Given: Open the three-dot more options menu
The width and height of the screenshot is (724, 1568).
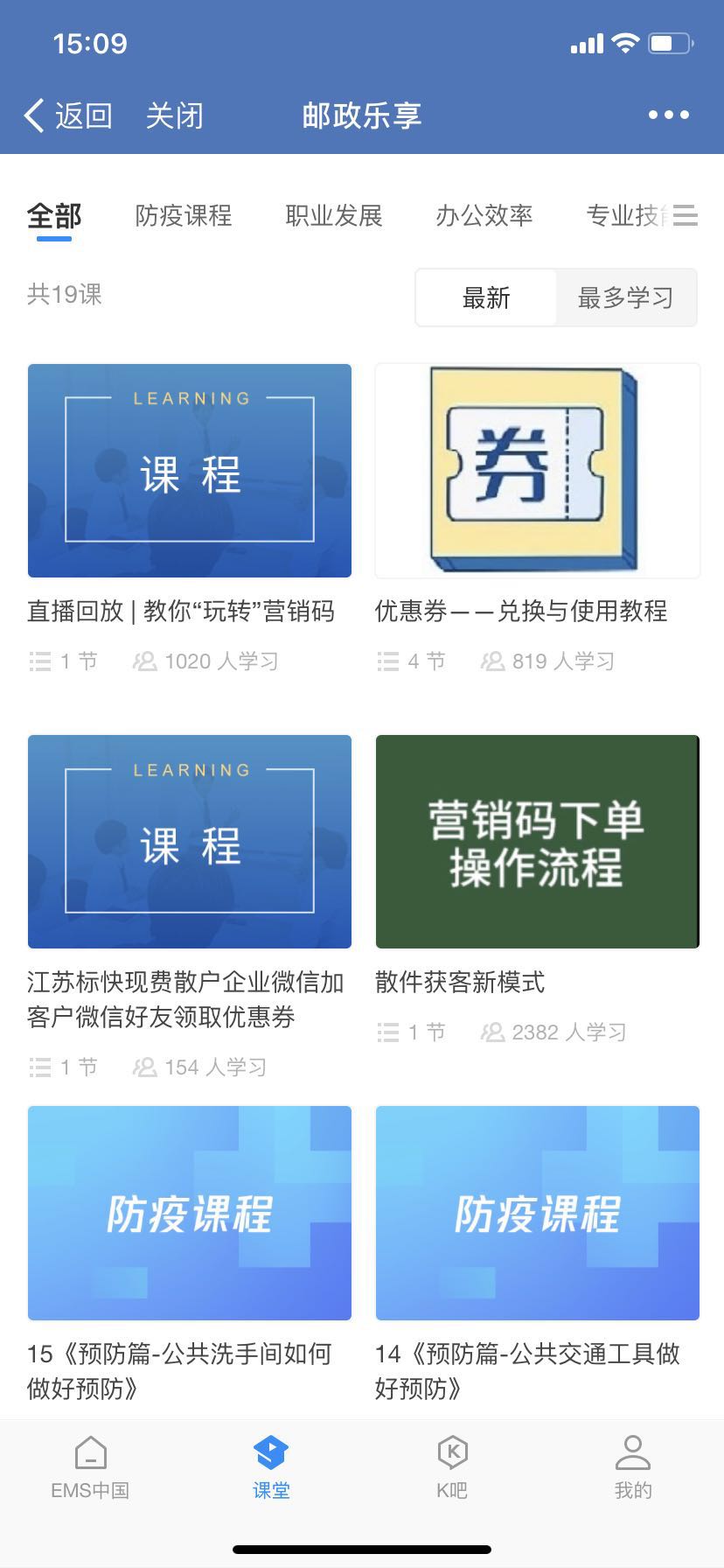Looking at the screenshot, I should pyautogui.click(x=668, y=115).
